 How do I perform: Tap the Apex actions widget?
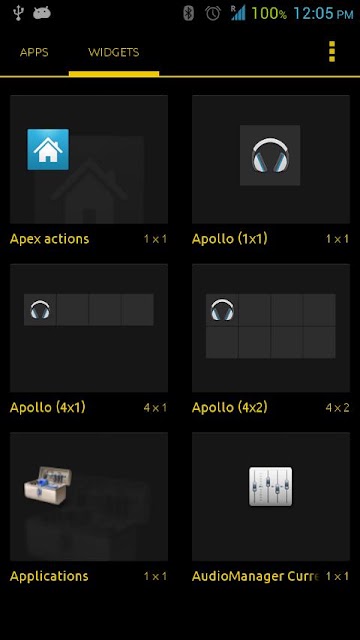(89, 170)
